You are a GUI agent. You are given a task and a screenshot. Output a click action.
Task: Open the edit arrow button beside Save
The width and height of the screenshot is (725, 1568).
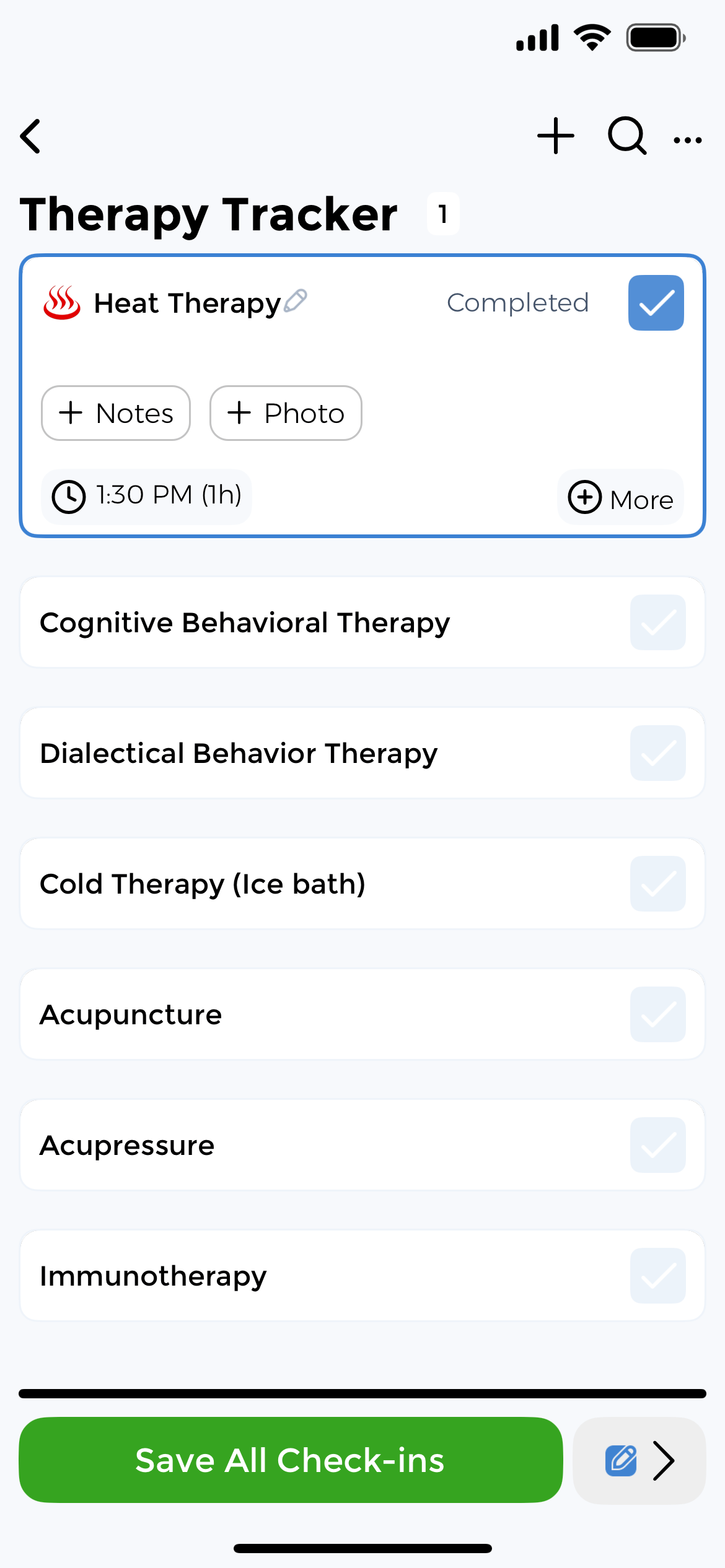[639, 1460]
